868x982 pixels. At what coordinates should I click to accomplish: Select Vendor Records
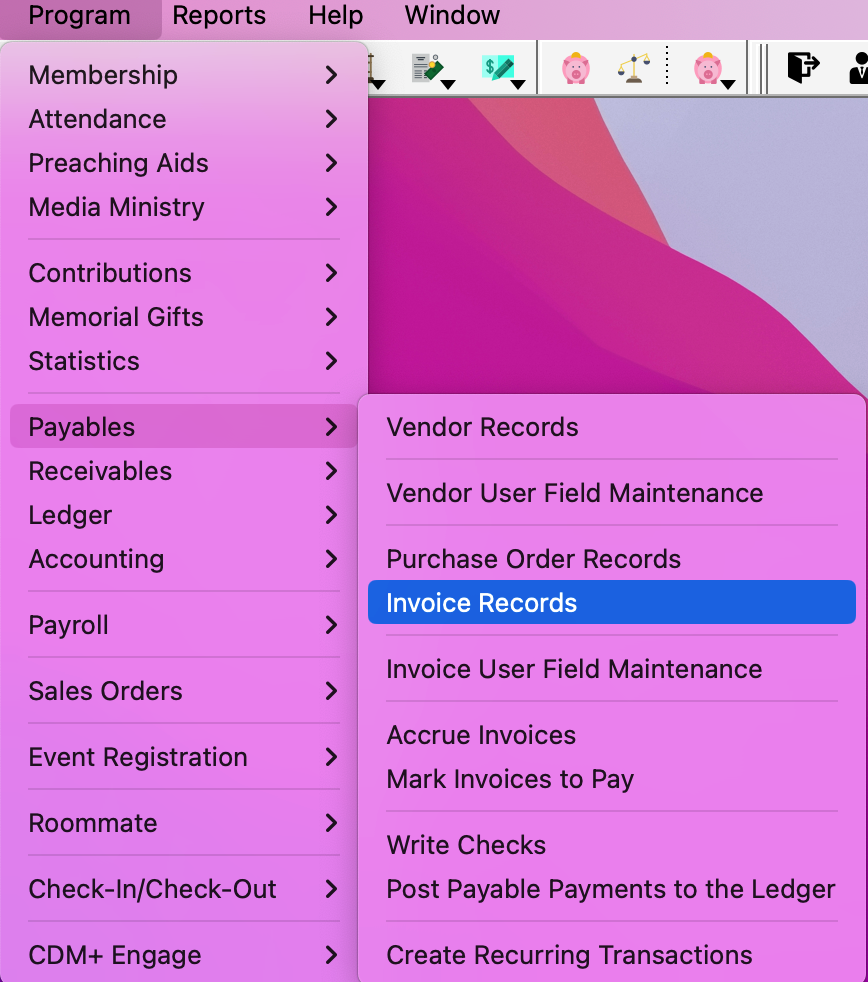point(482,427)
